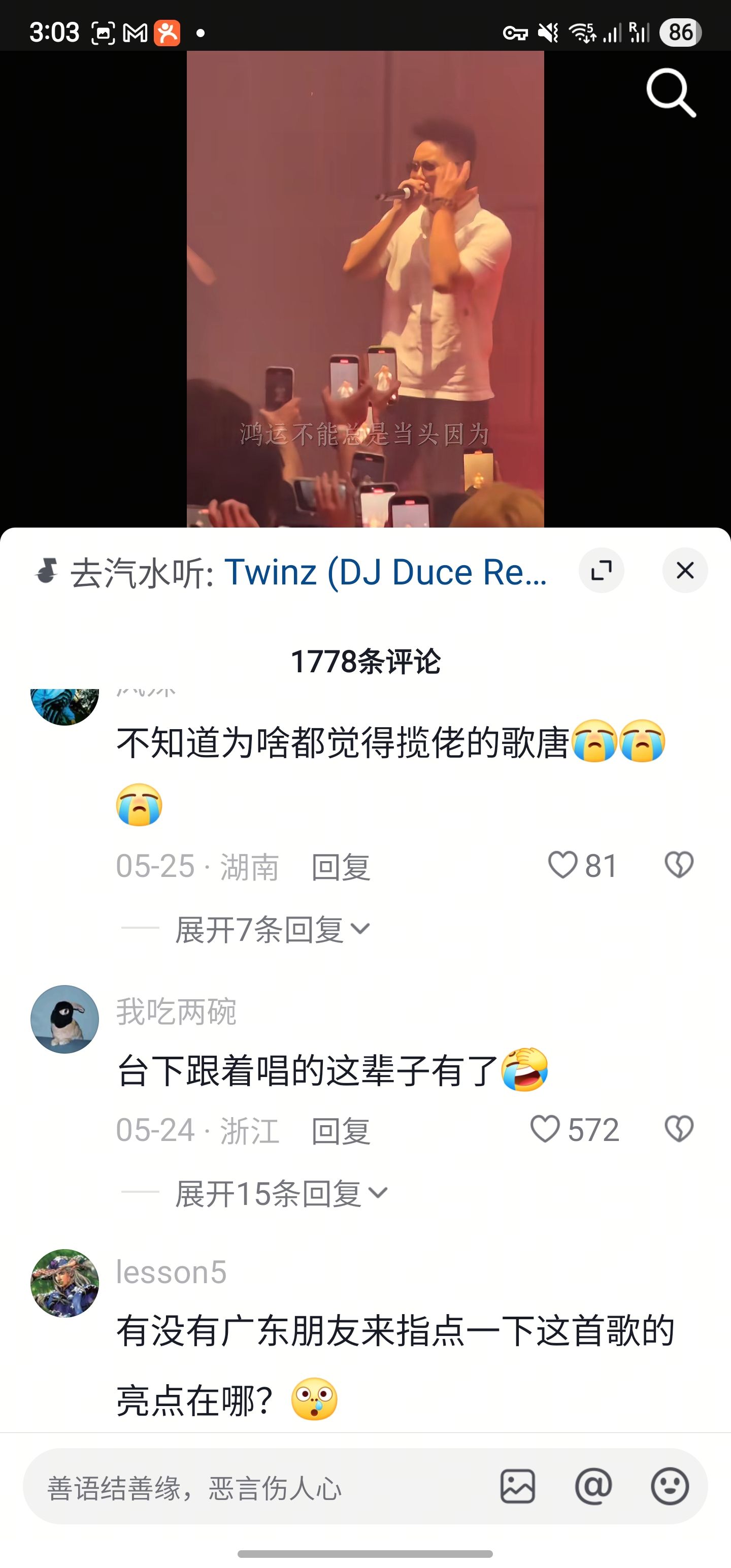The height and width of the screenshot is (1568, 731).
Task: Reply to the 05-25 湖南 comment
Action: (340, 866)
